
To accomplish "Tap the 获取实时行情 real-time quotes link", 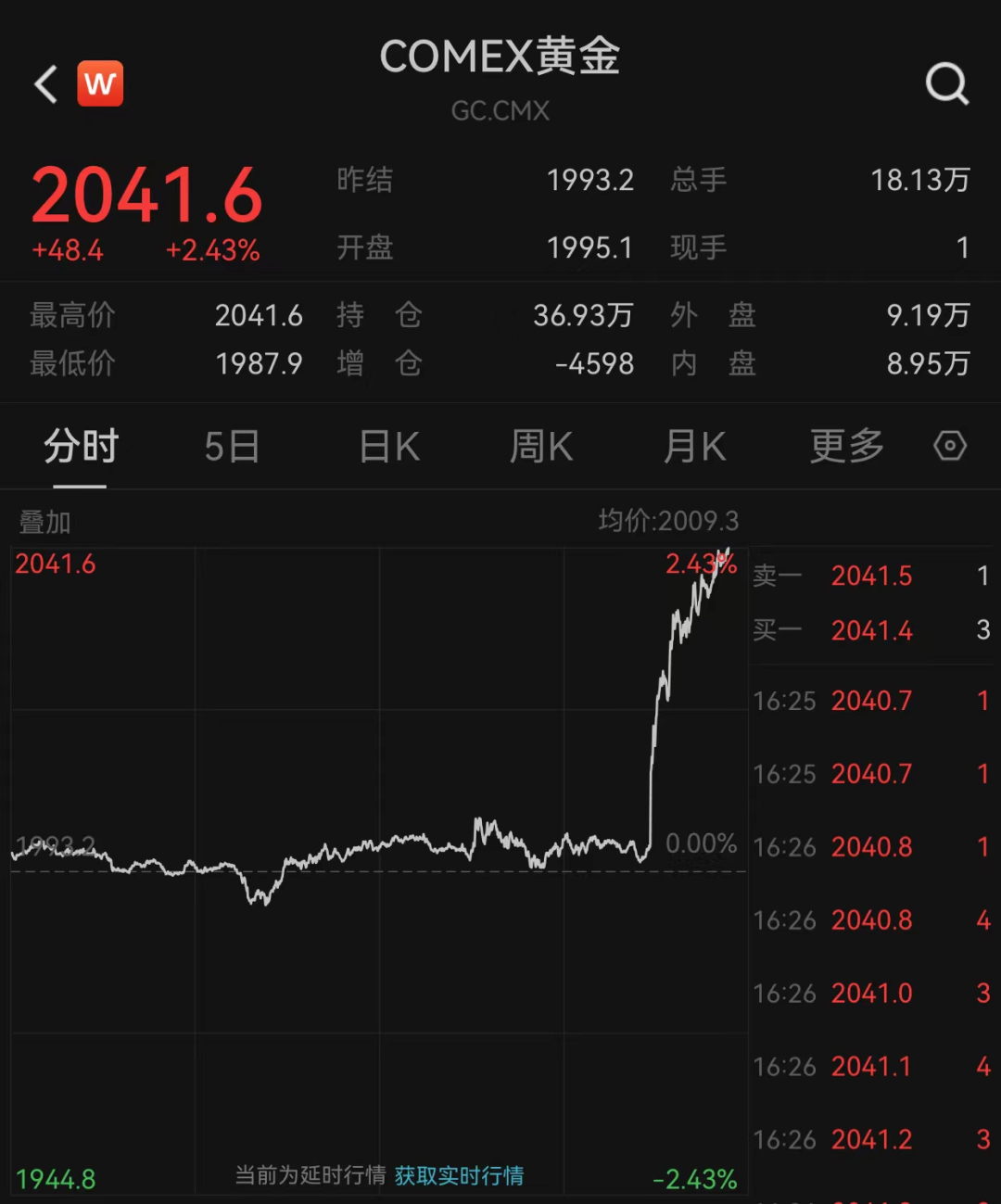I will coord(459,1174).
